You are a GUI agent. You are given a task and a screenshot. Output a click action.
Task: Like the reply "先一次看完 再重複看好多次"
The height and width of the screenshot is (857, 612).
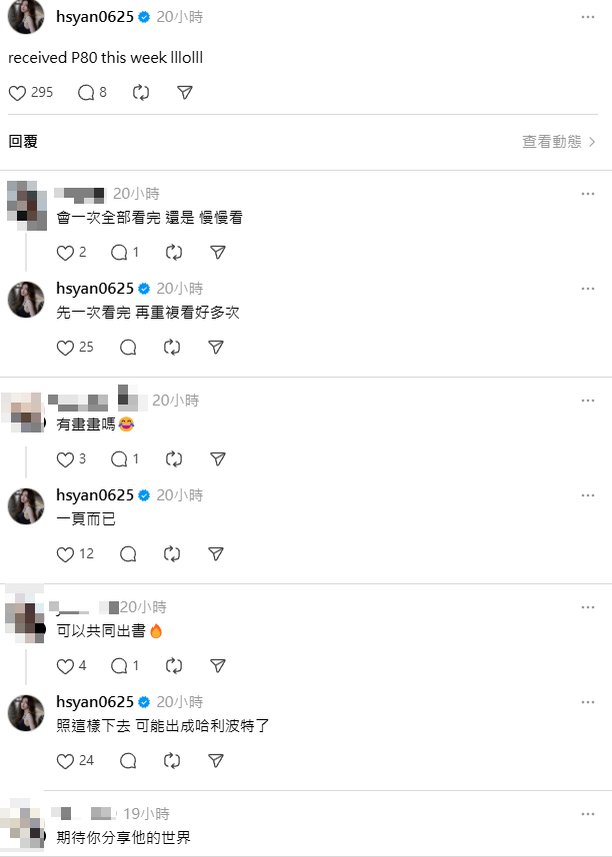pos(66,347)
